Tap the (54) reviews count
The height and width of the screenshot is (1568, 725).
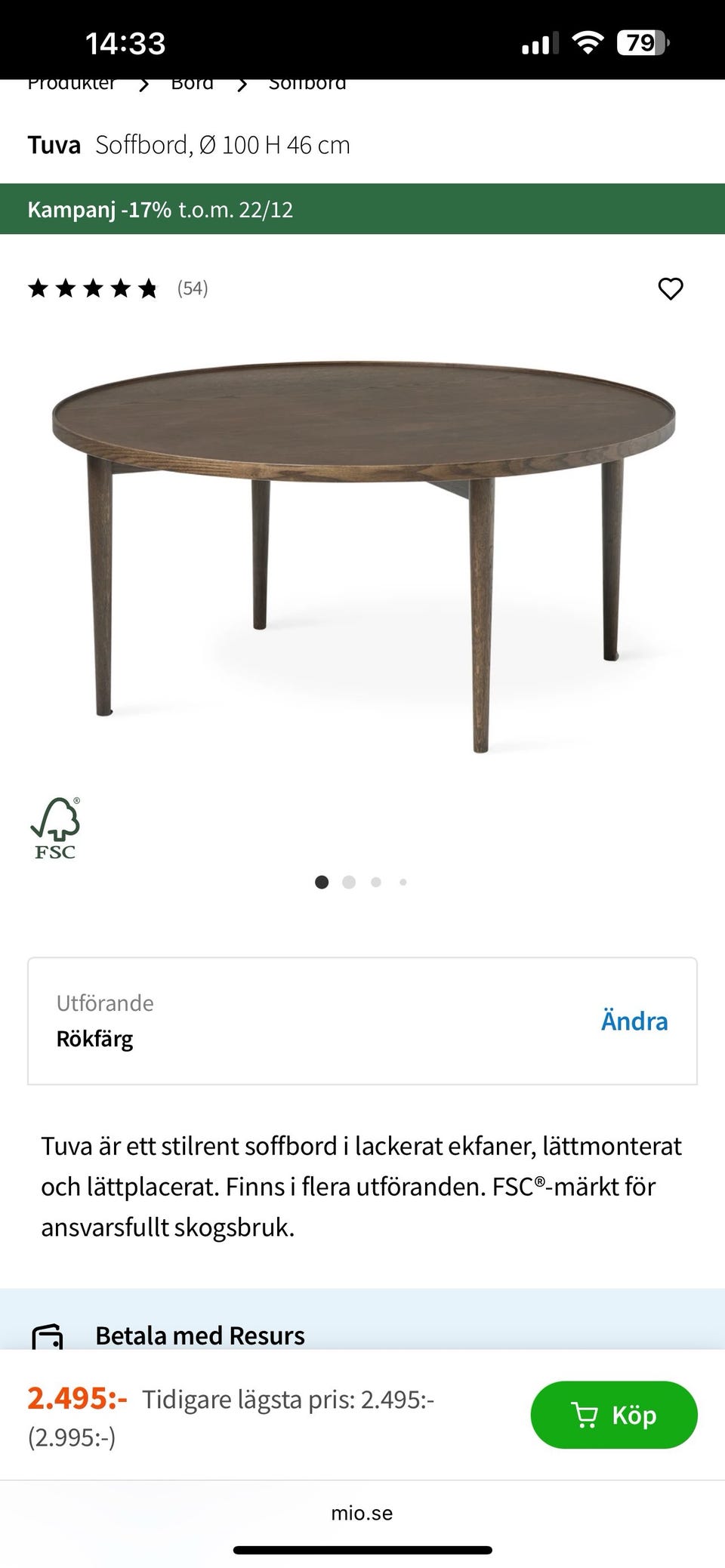(x=191, y=288)
